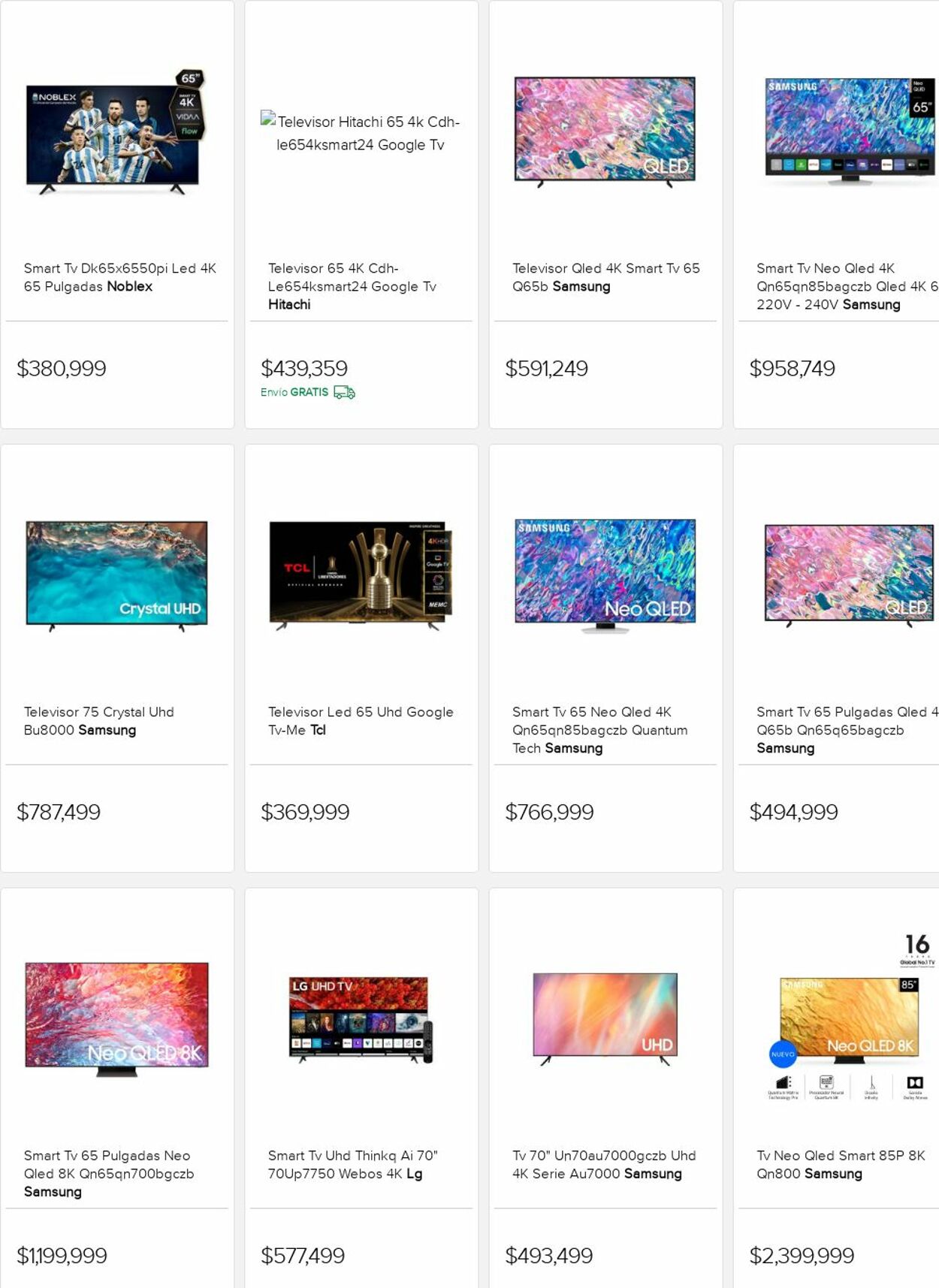The height and width of the screenshot is (1288, 939).
Task: Open Neo Qled 8K Qn65qn700bgczb card
Action: [x=116, y=1100]
